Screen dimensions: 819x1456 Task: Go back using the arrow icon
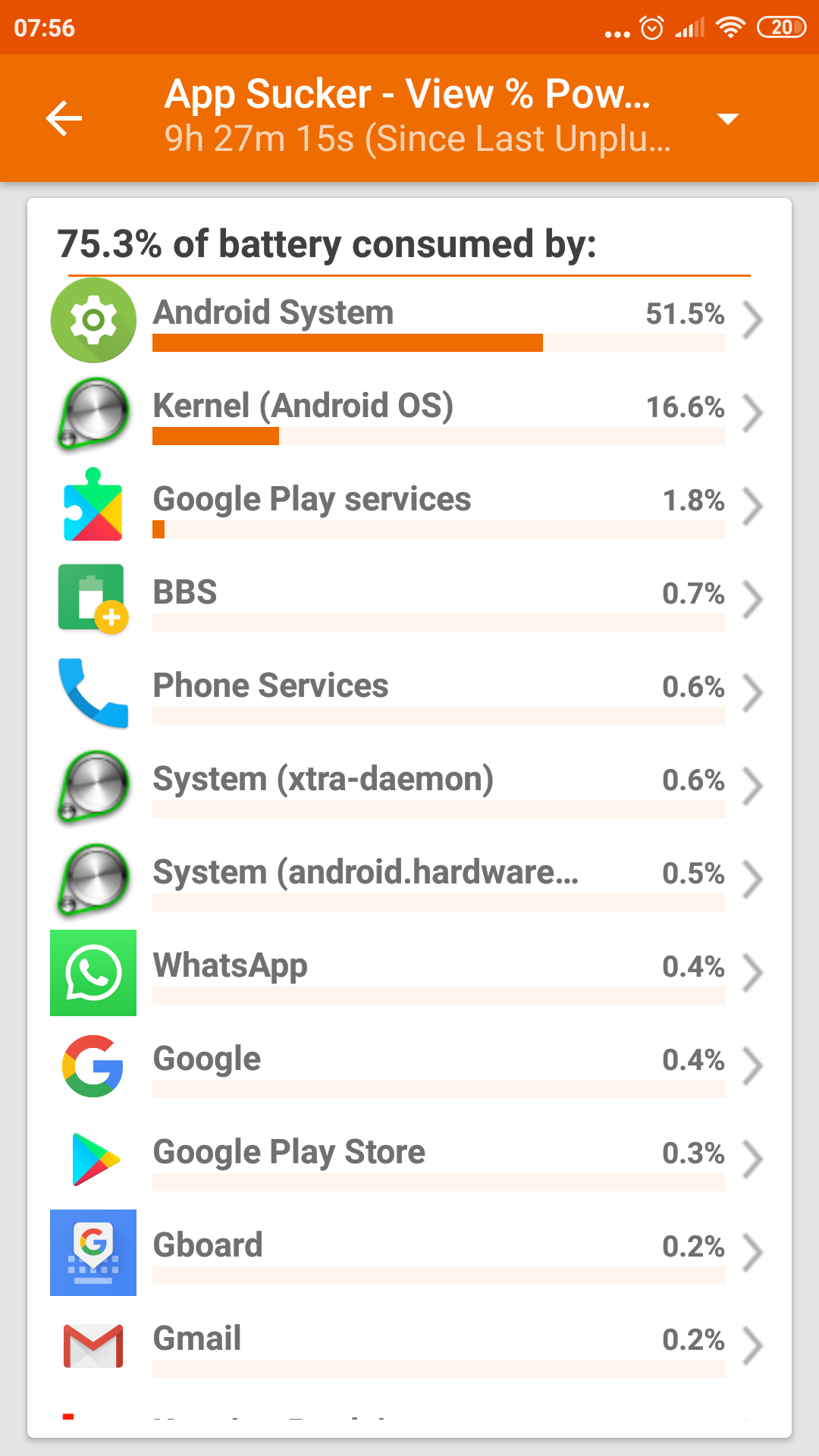click(64, 118)
